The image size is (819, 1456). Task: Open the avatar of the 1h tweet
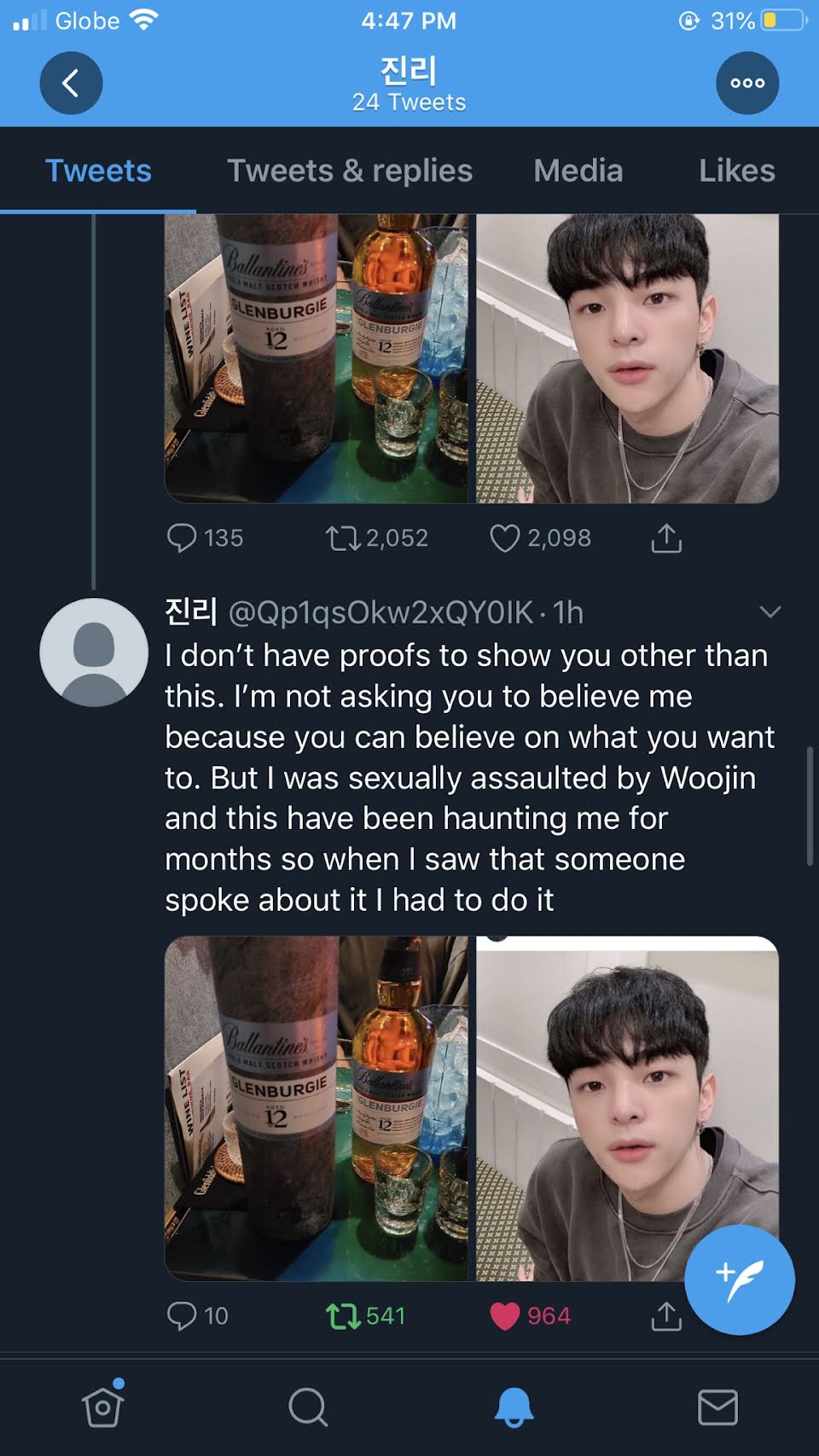pyautogui.click(x=94, y=652)
